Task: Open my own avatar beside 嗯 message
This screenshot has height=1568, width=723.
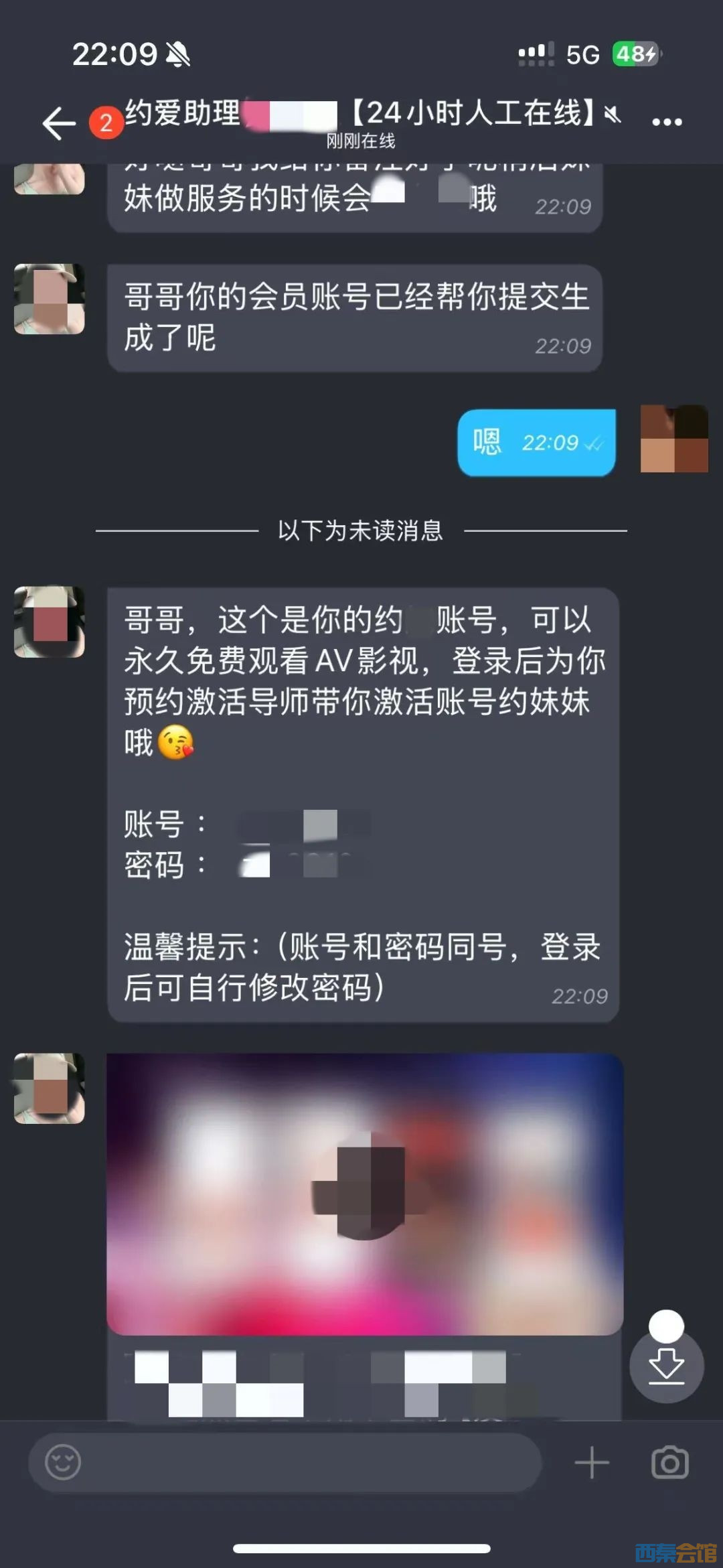Action: point(673,439)
